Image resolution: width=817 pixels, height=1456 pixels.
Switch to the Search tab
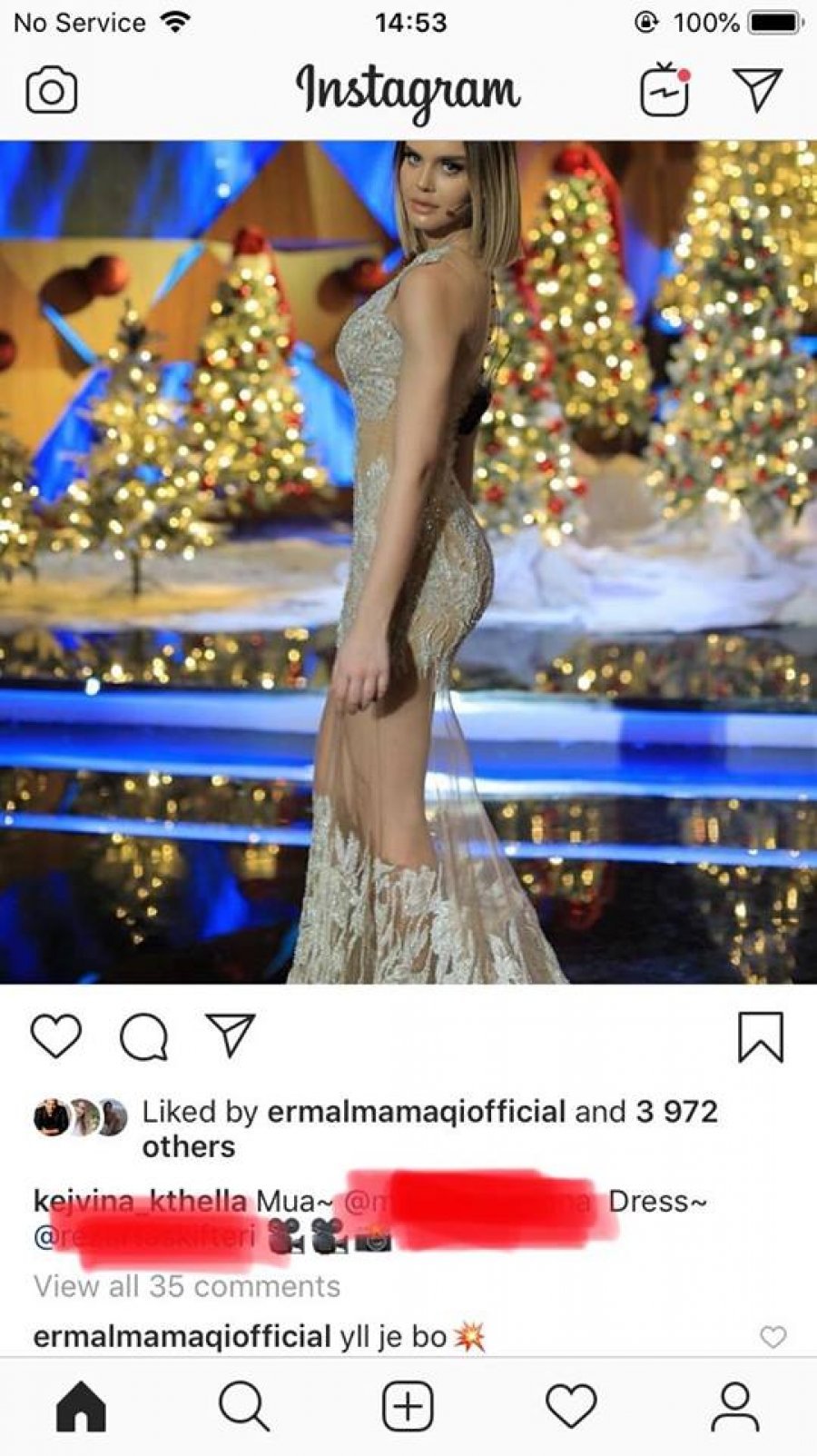[244, 1407]
